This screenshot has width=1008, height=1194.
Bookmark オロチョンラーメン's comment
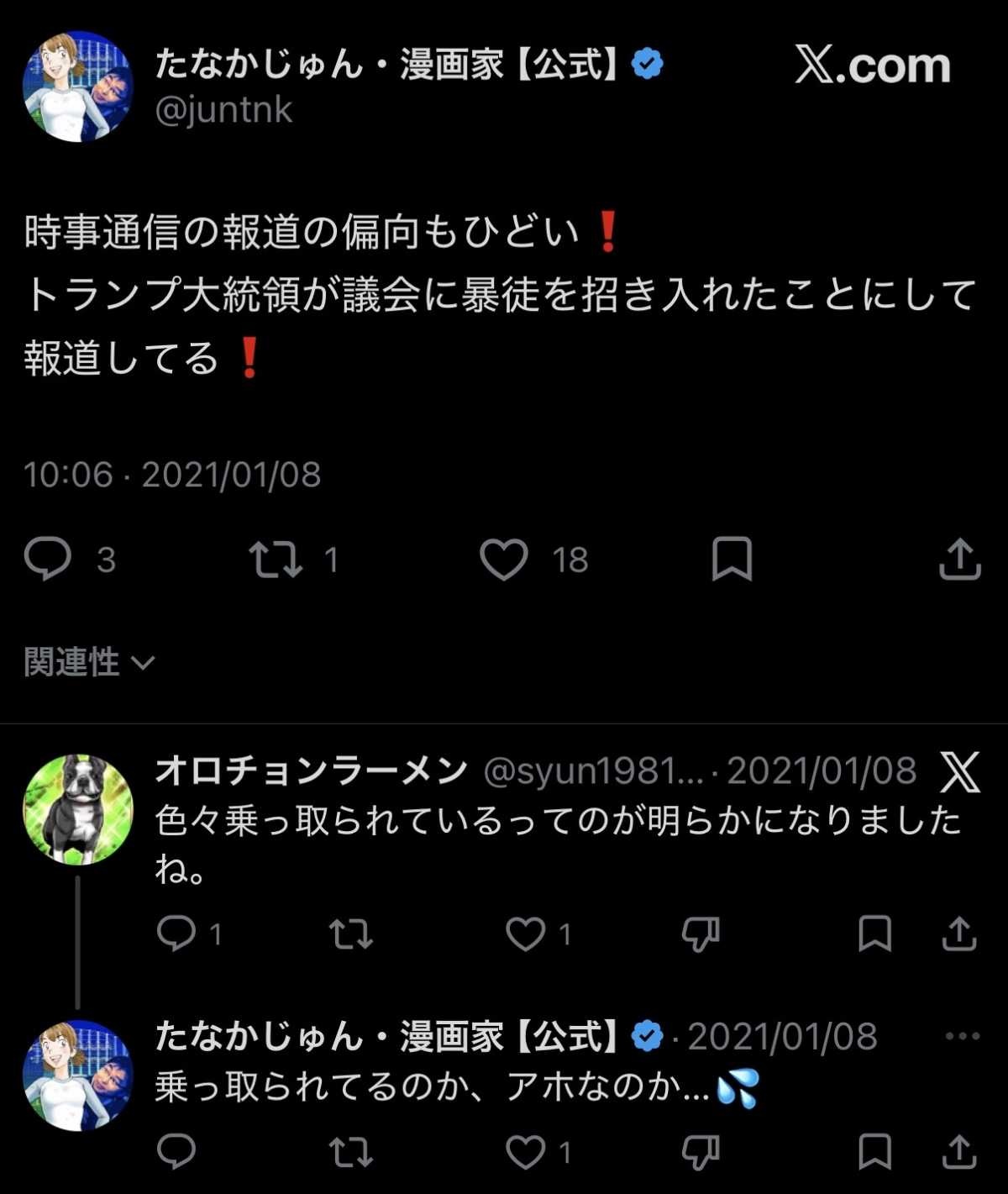click(x=874, y=934)
